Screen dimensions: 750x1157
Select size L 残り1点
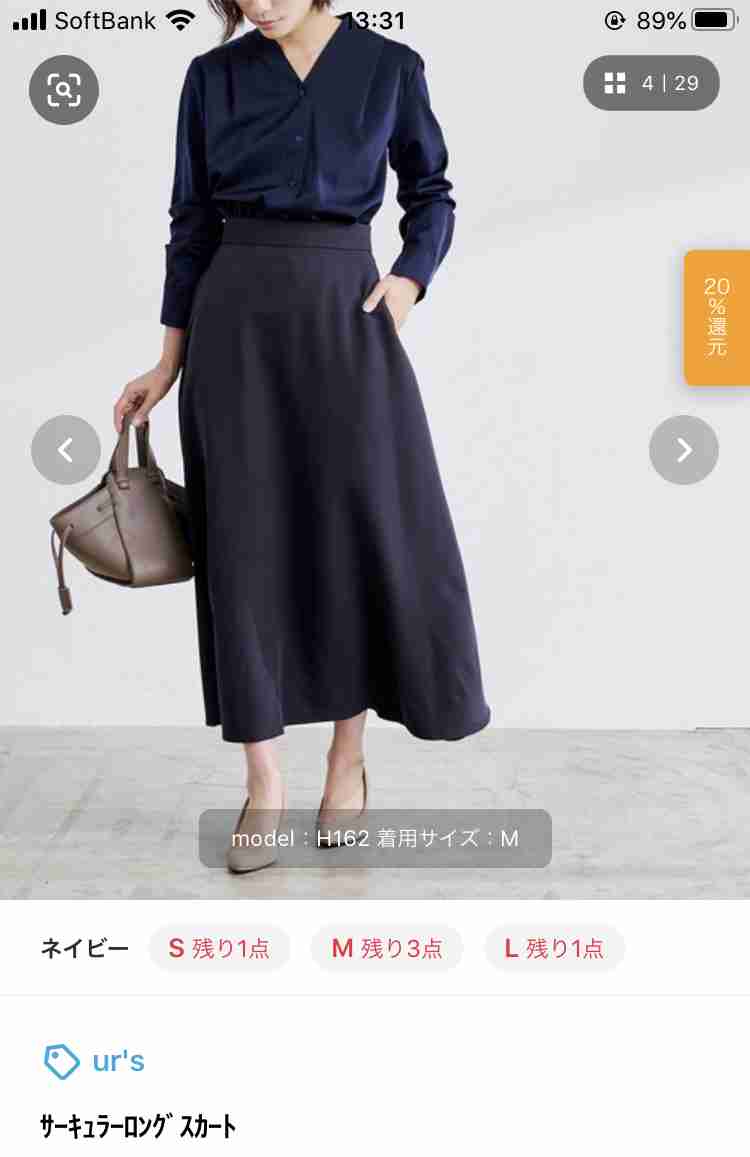554,948
